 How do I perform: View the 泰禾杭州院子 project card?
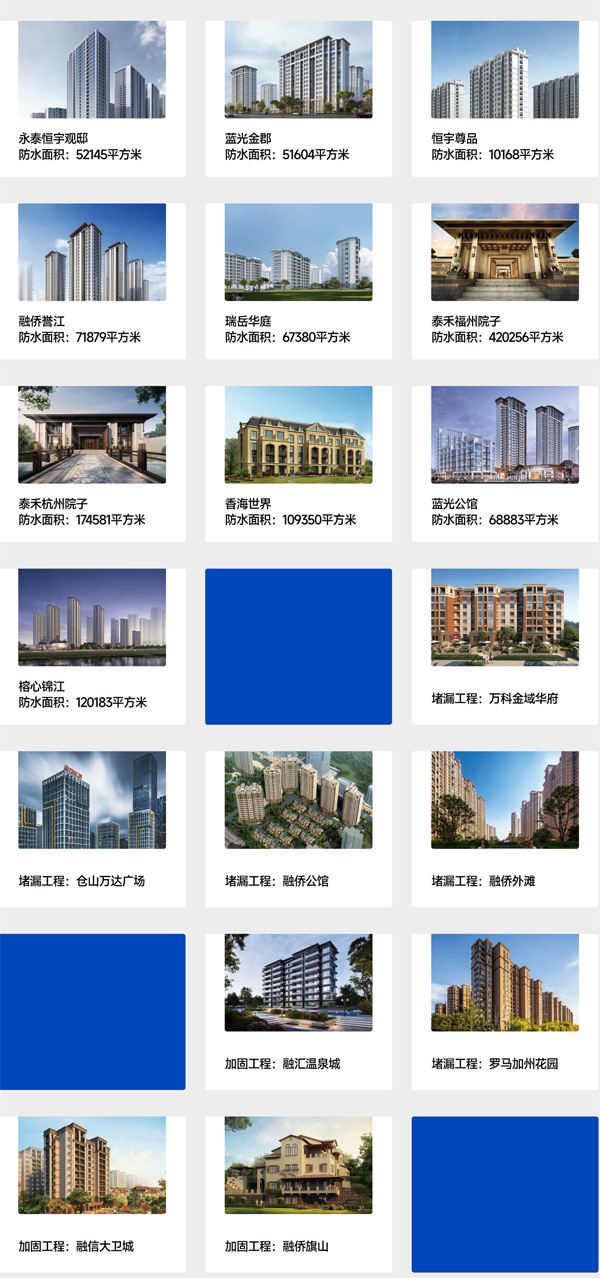(92, 455)
